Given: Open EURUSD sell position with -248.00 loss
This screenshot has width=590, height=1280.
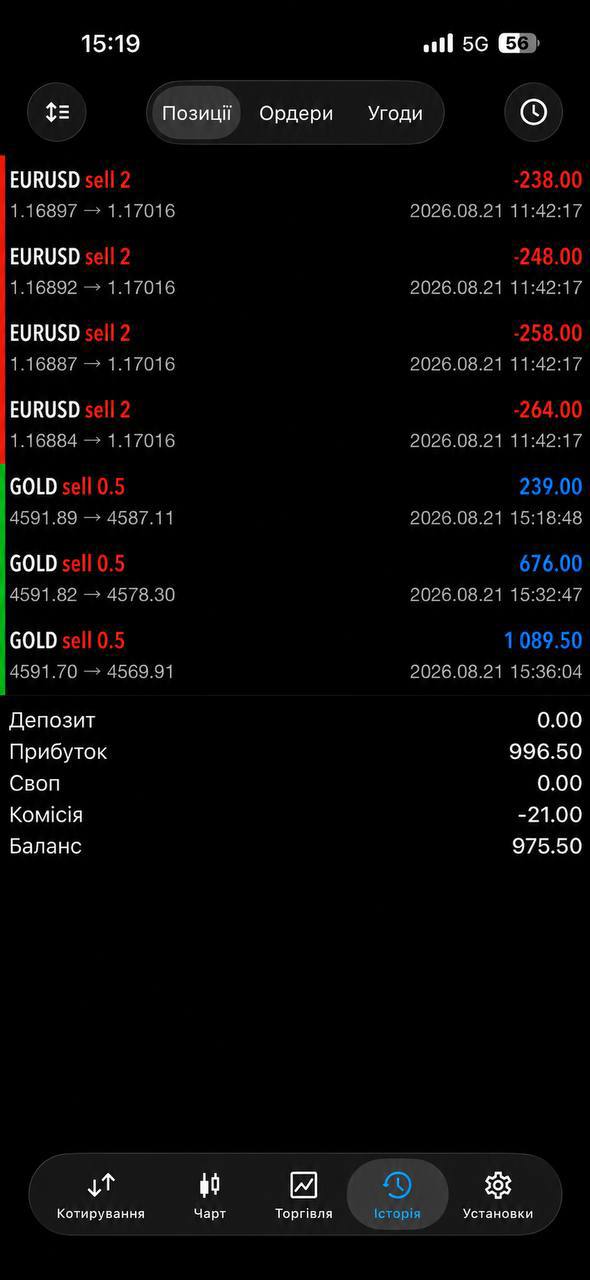Looking at the screenshot, I should 295,271.
